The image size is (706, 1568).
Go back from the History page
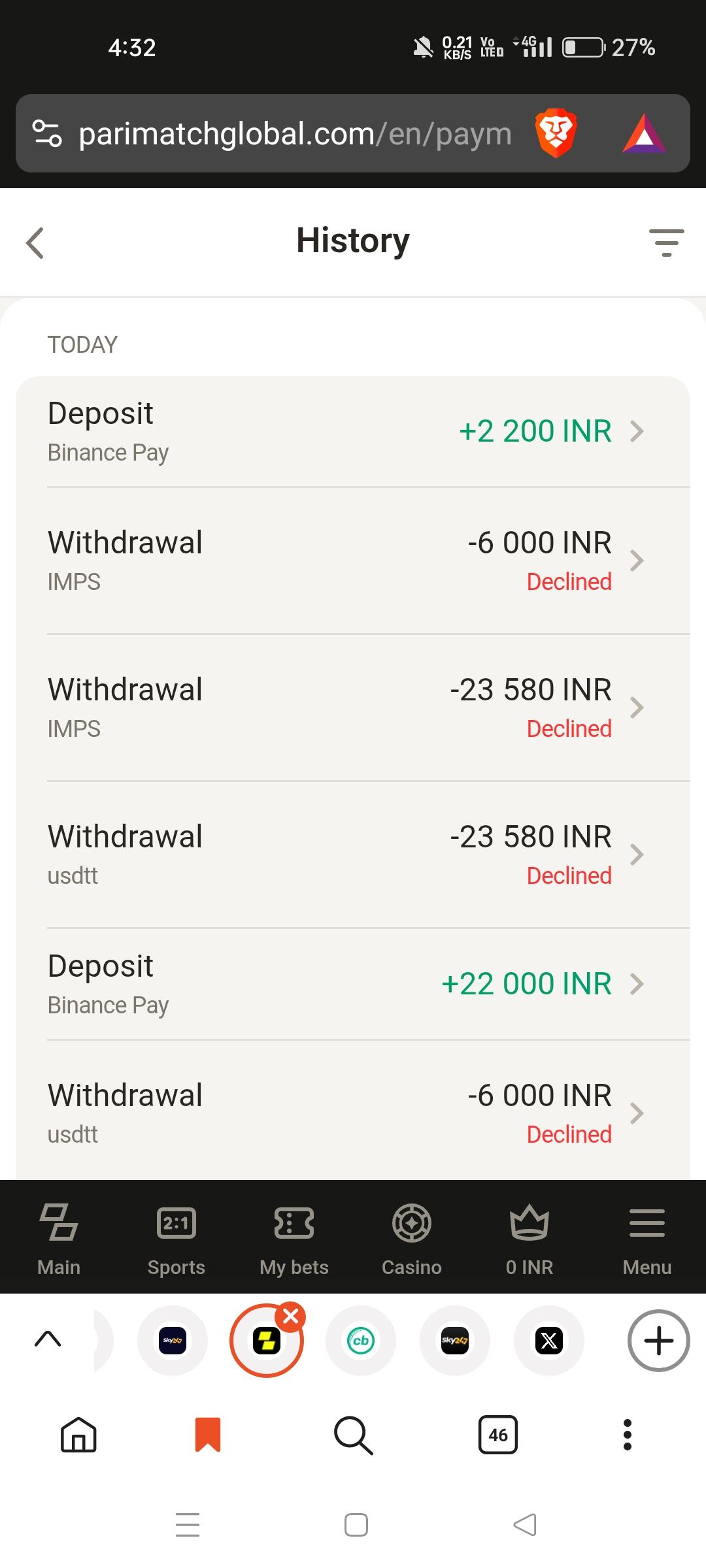[x=35, y=243]
